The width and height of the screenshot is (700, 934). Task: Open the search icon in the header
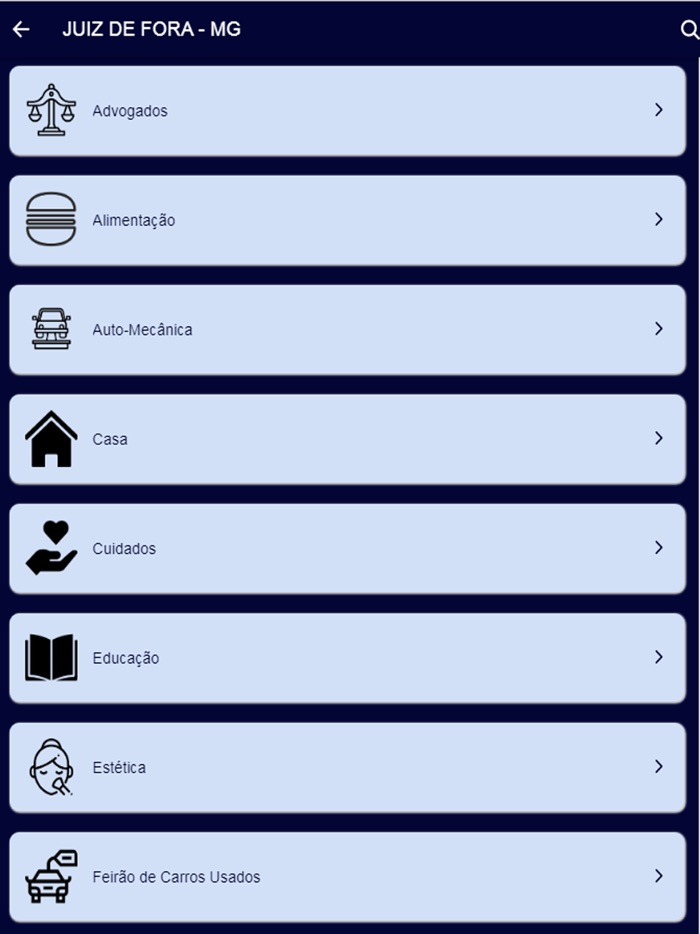tap(689, 30)
